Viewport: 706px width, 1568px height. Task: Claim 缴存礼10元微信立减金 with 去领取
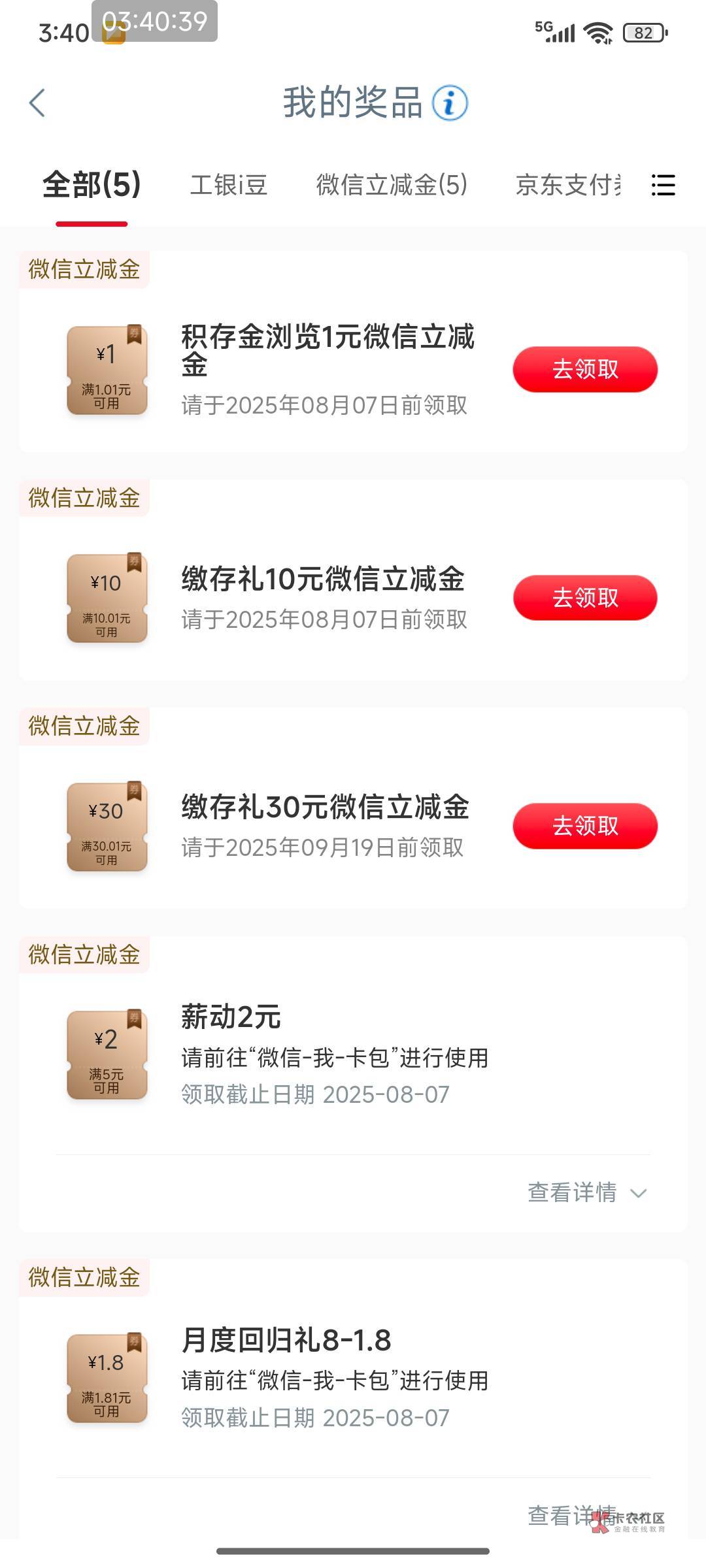(585, 598)
